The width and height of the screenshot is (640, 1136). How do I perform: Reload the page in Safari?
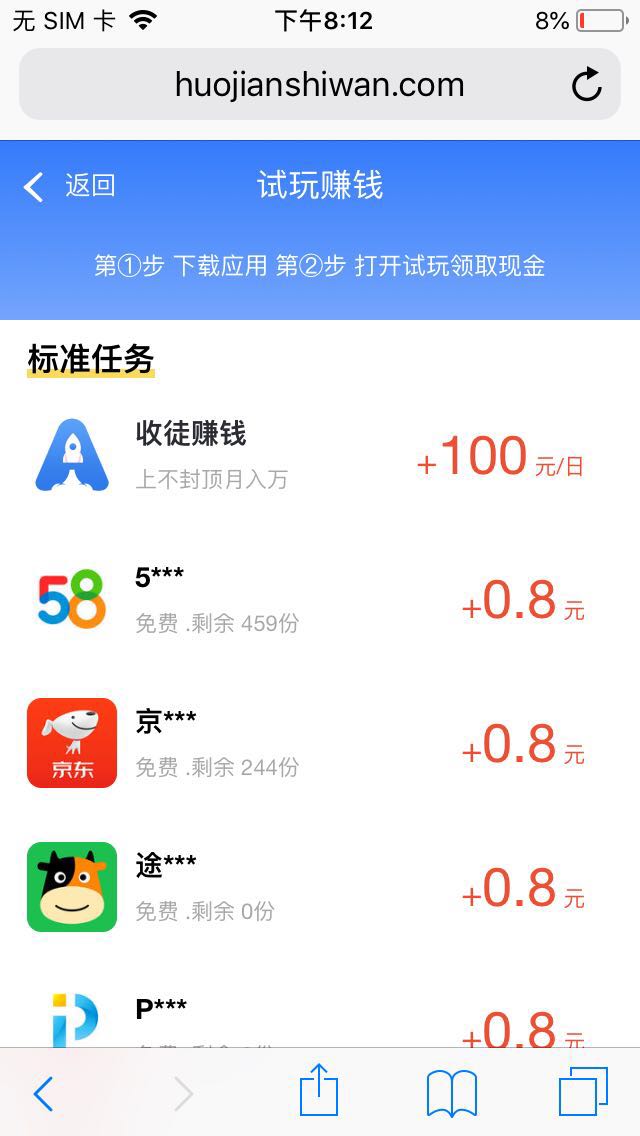pyautogui.click(x=587, y=85)
